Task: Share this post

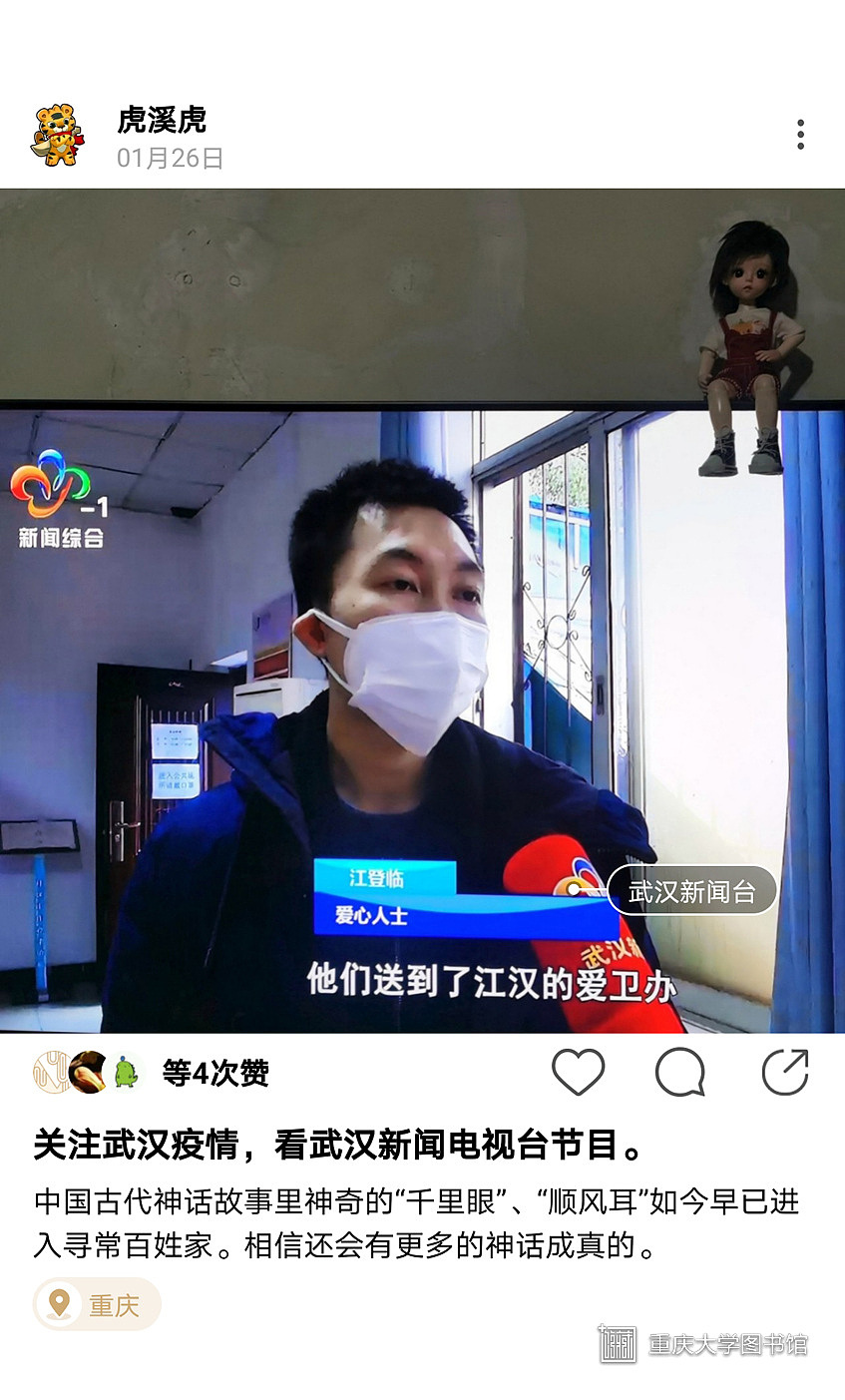Action: point(785,1073)
